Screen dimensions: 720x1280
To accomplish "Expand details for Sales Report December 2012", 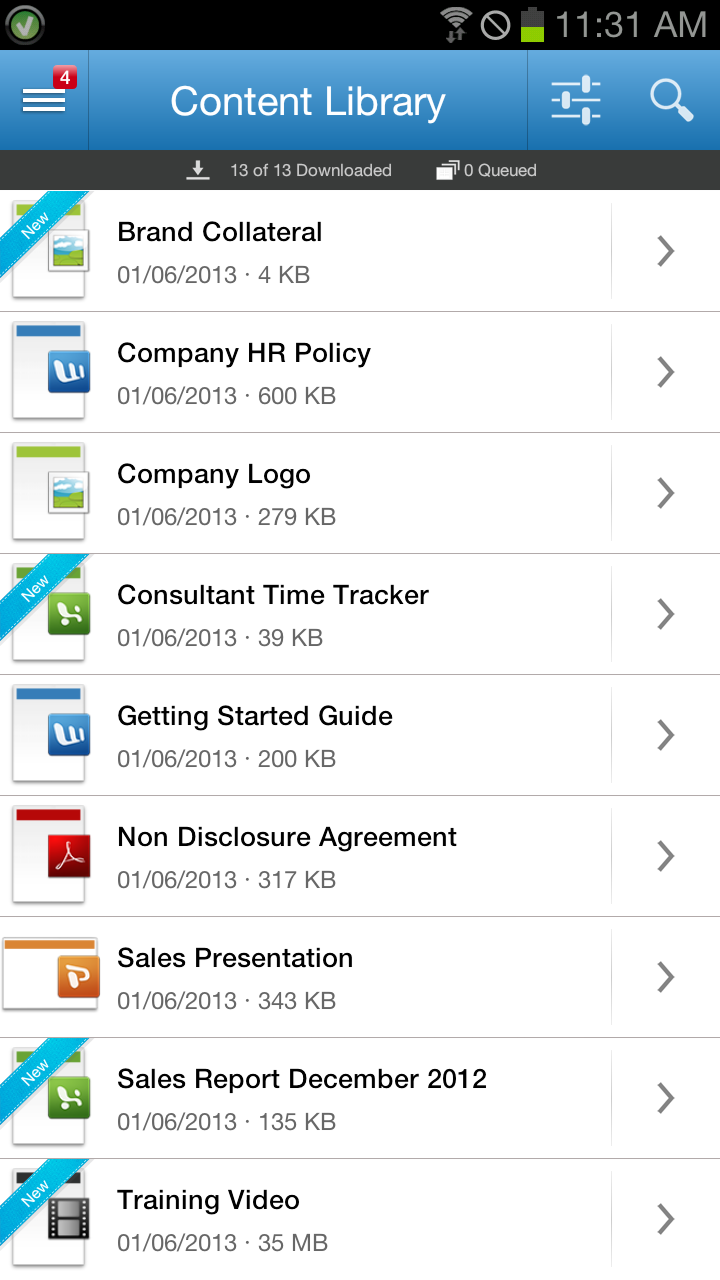I will [x=664, y=1097].
